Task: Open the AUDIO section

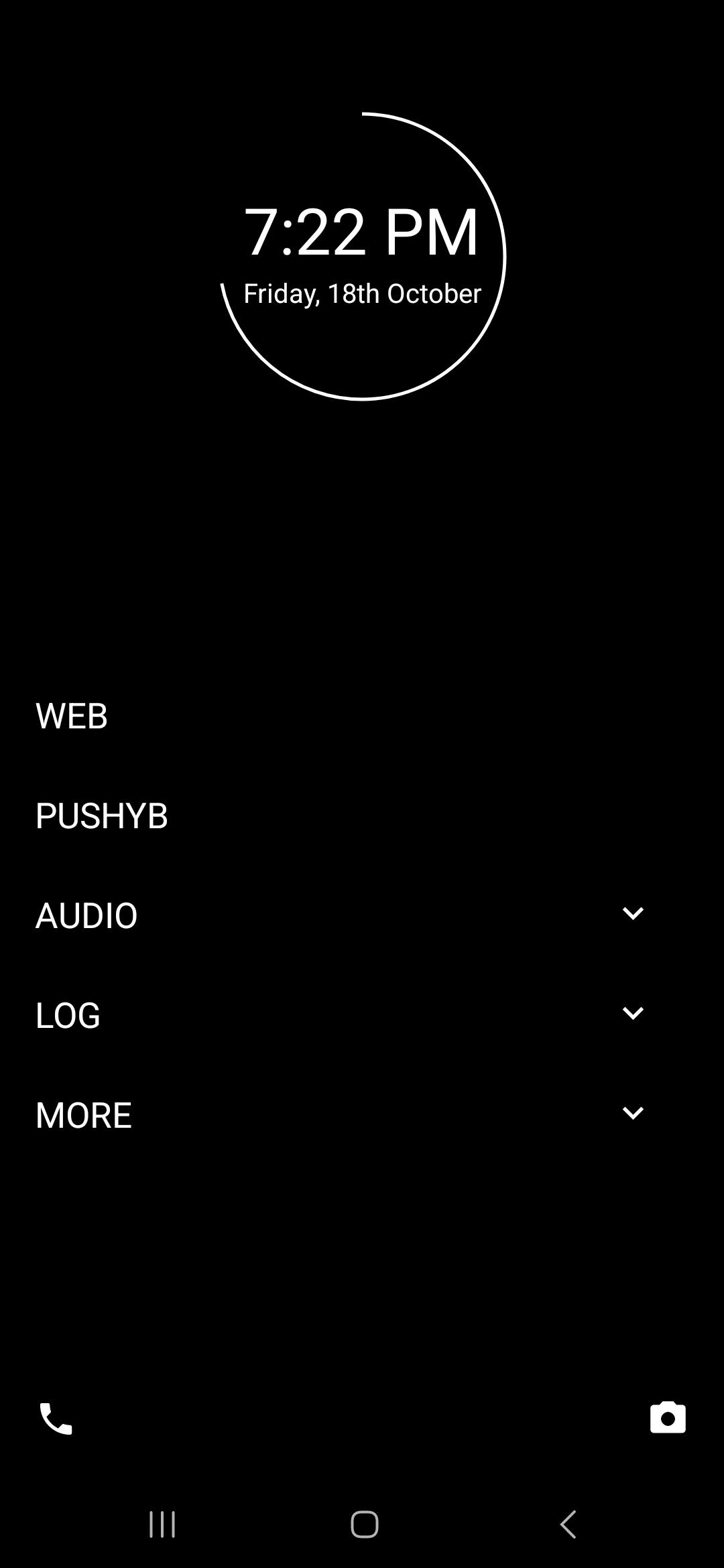Action: [x=86, y=915]
